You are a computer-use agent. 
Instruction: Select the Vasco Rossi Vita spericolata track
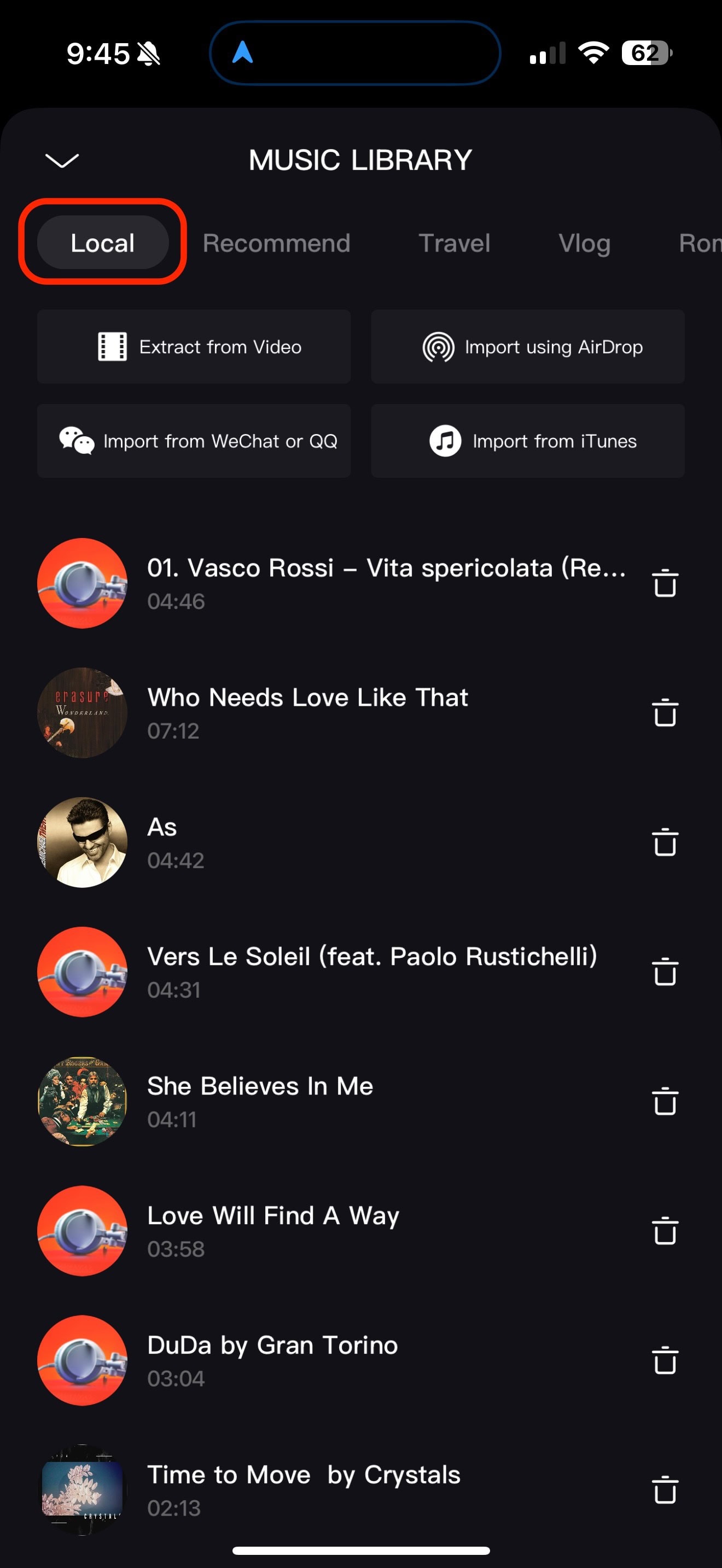(x=332, y=583)
